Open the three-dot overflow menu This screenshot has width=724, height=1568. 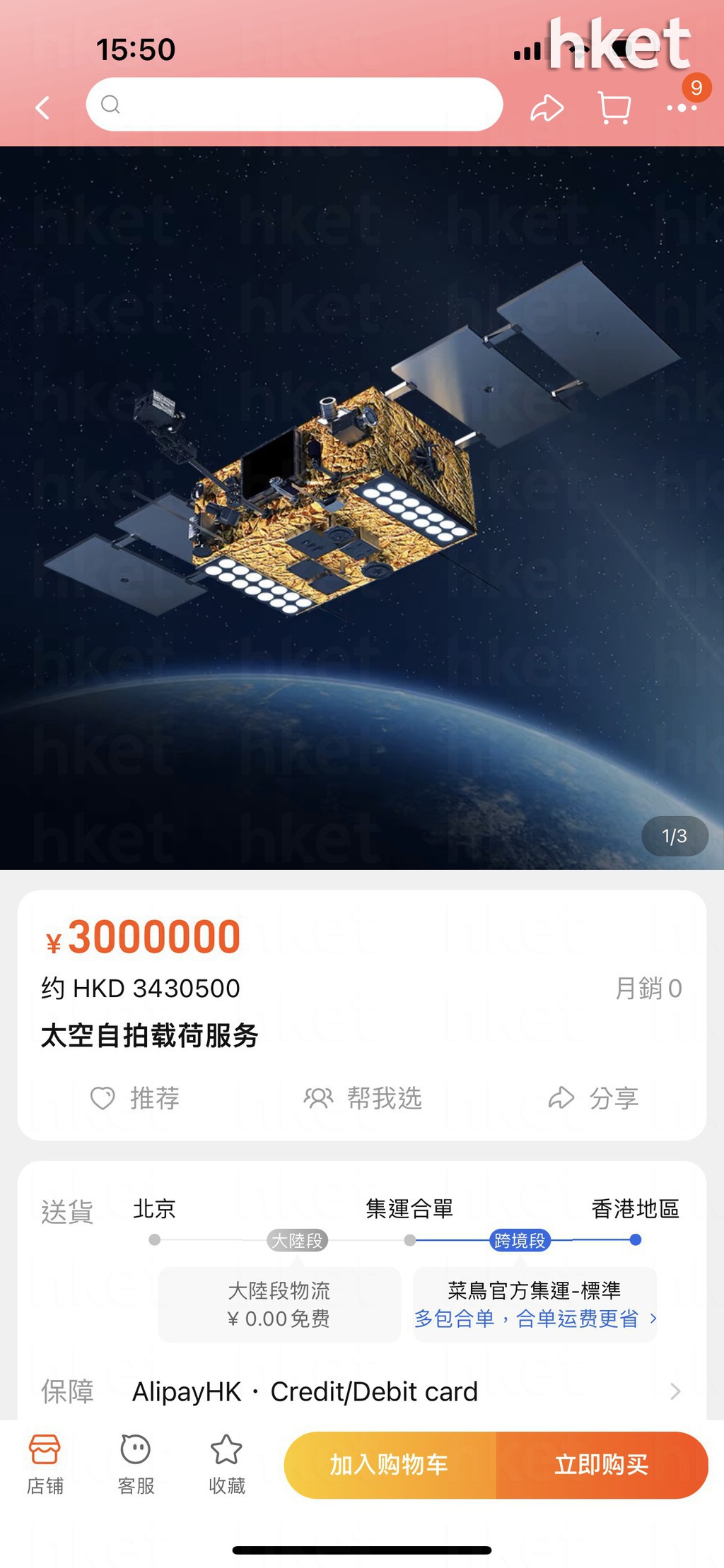[681, 108]
